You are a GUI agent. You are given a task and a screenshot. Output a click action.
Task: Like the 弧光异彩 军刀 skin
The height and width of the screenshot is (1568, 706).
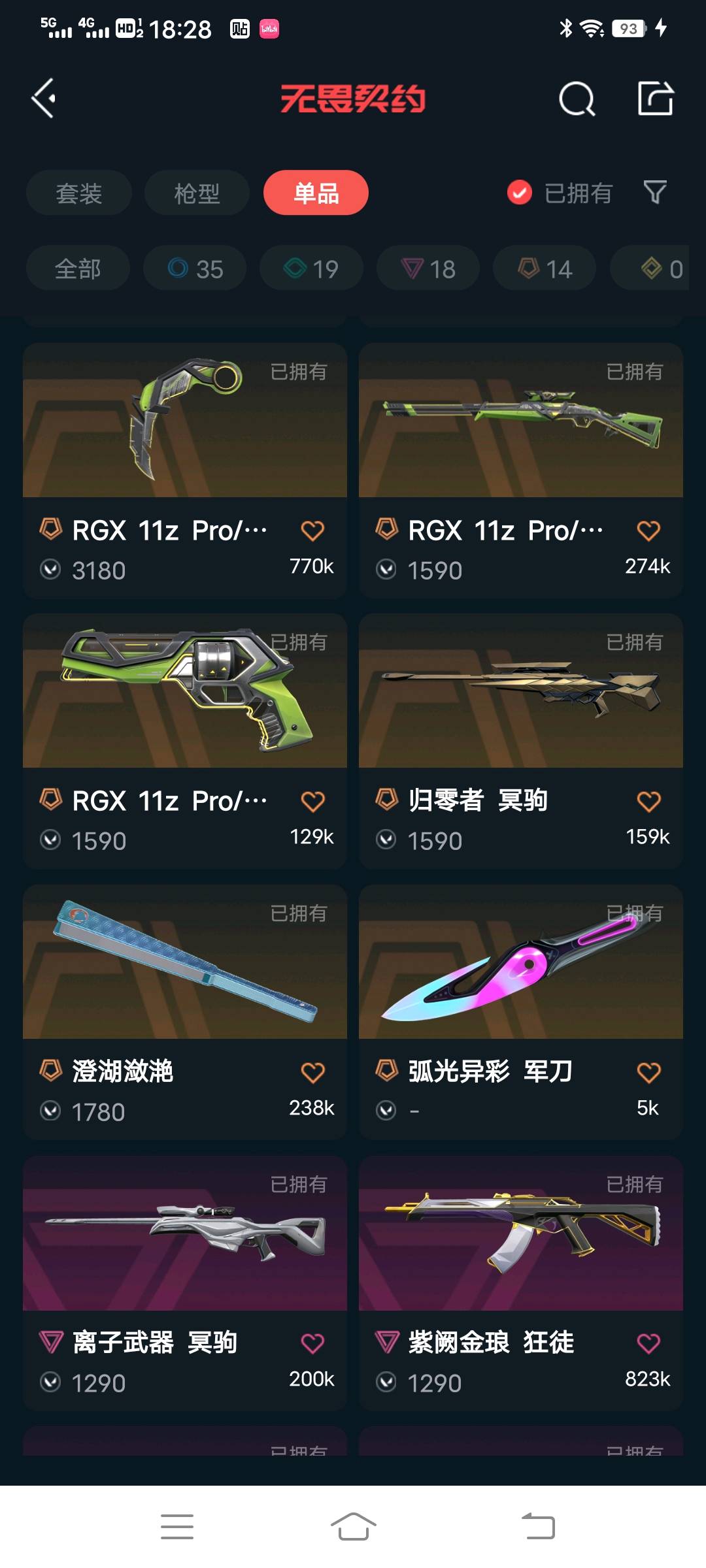pos(648,1072)
